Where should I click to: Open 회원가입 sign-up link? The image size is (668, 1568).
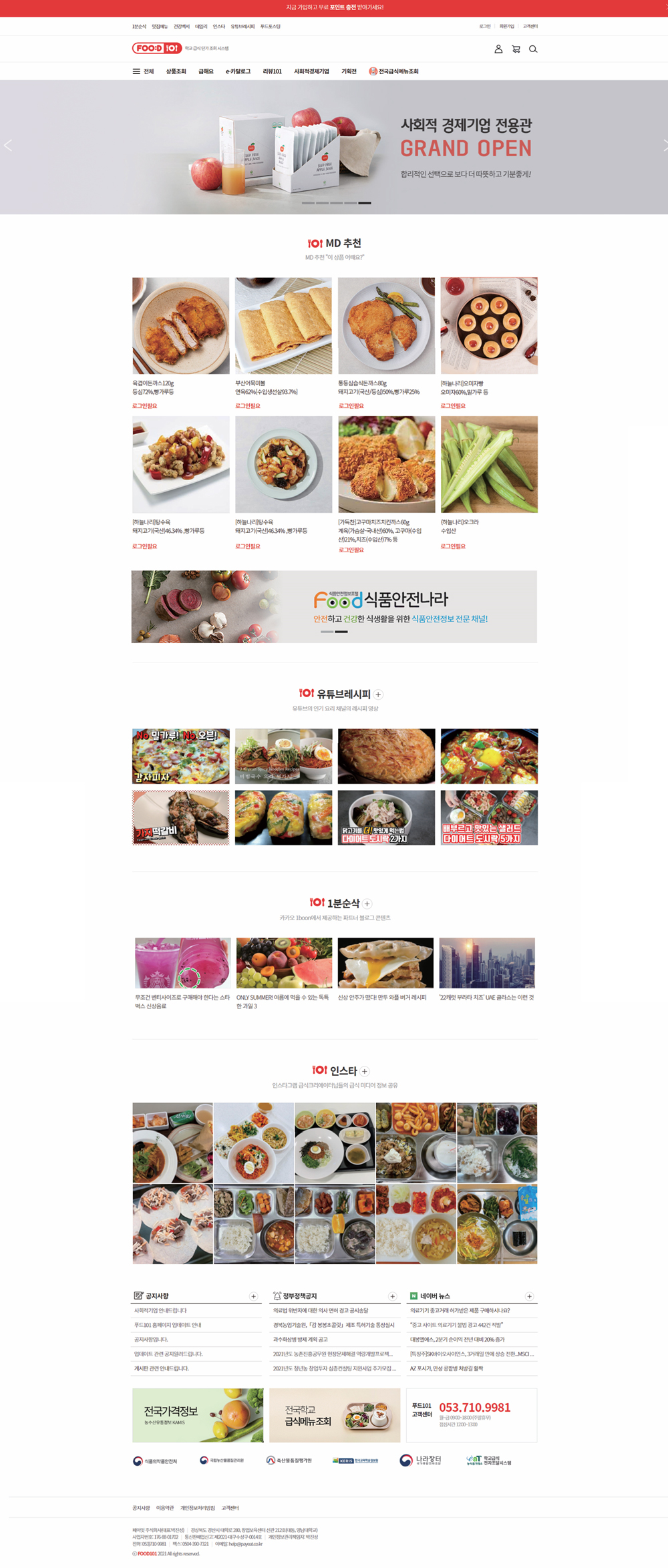coord(507,27)
